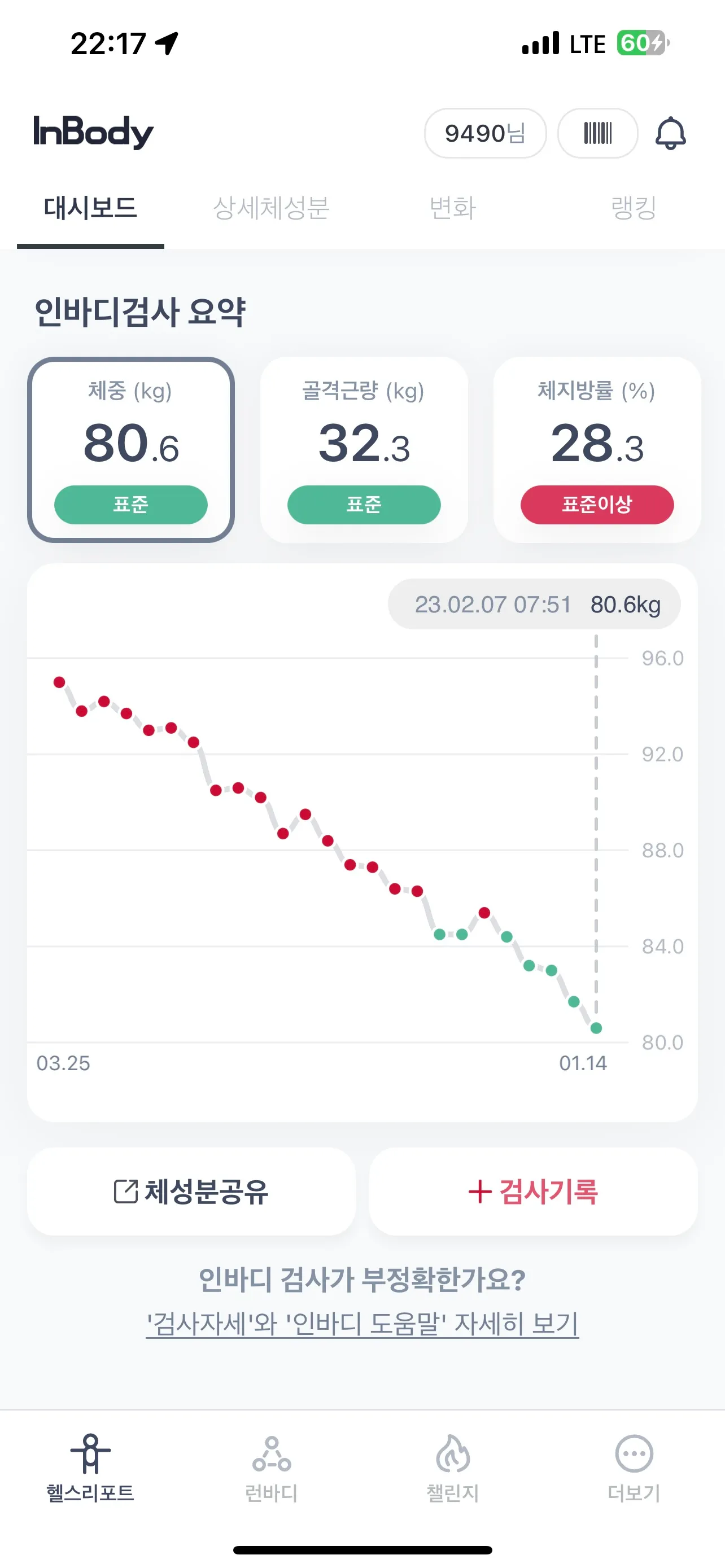The image size is (725, 1568).
Task: Switch to the 랭킹 tab
Action: [633, 208]
